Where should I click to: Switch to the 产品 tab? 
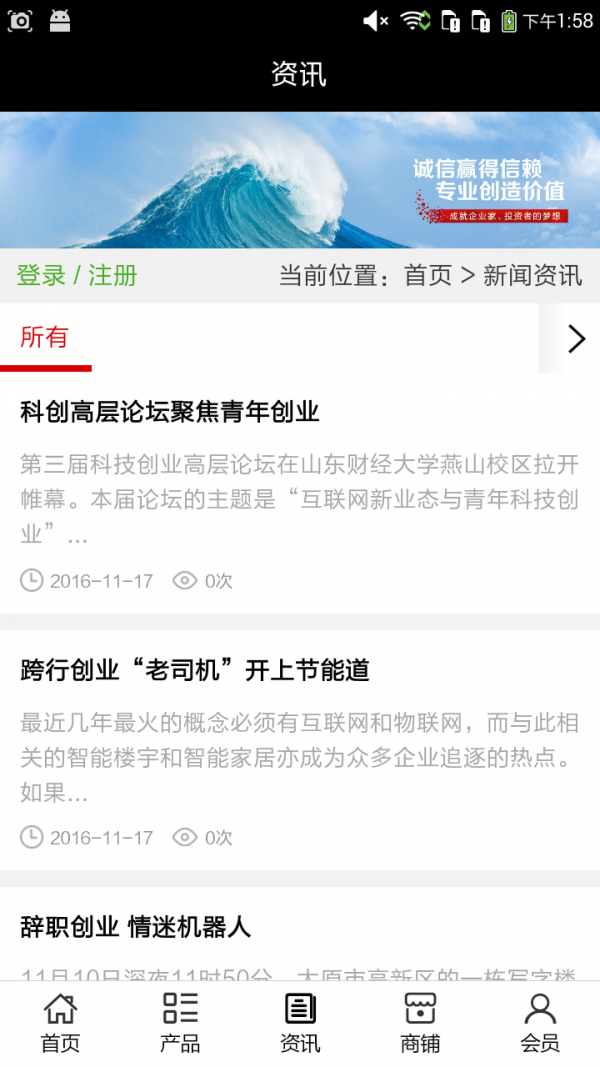pyautogui.click(x=180, y=1023)
